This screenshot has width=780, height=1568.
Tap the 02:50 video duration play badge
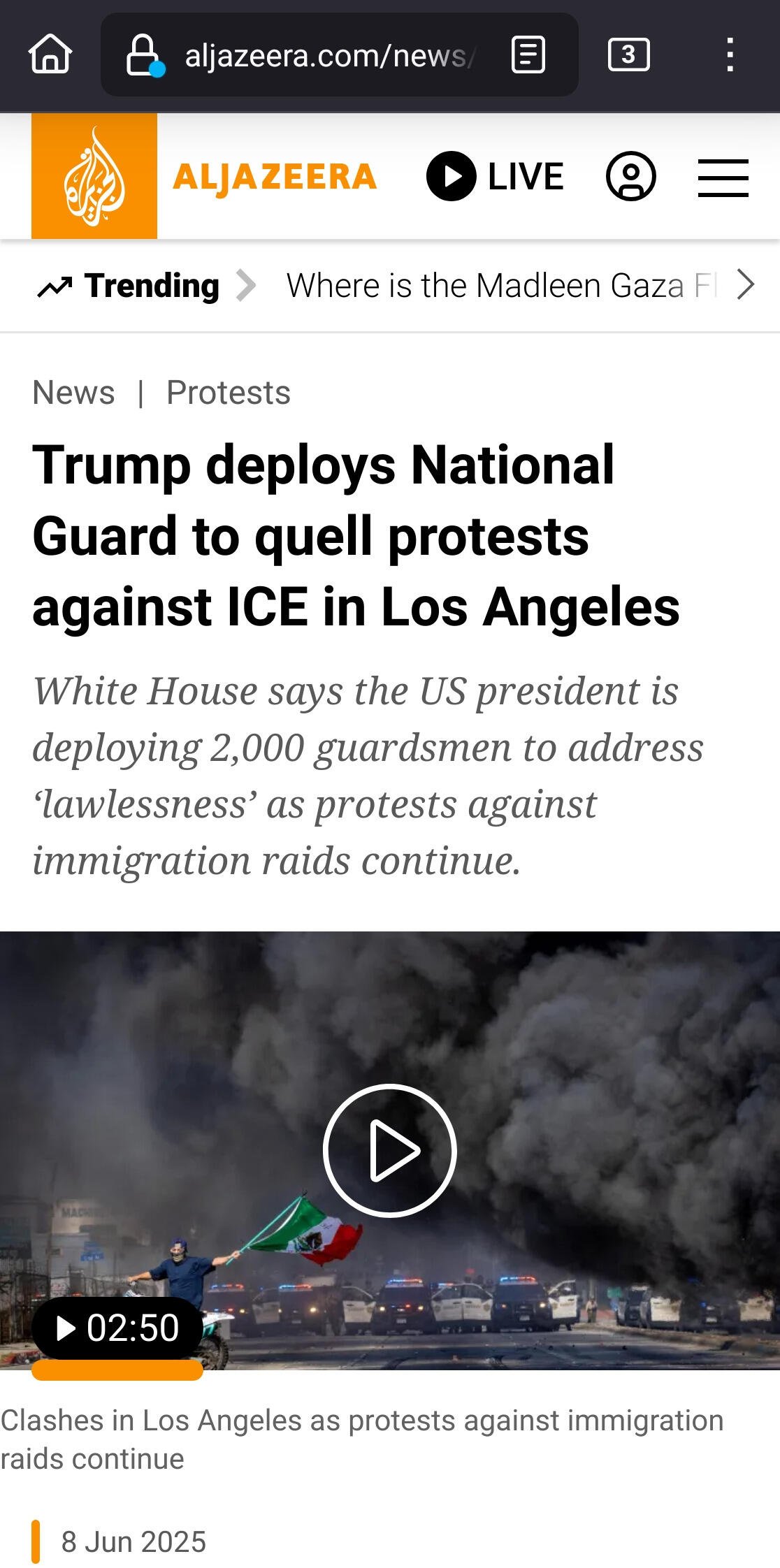pyautogui.click(x=117, y=1328)
